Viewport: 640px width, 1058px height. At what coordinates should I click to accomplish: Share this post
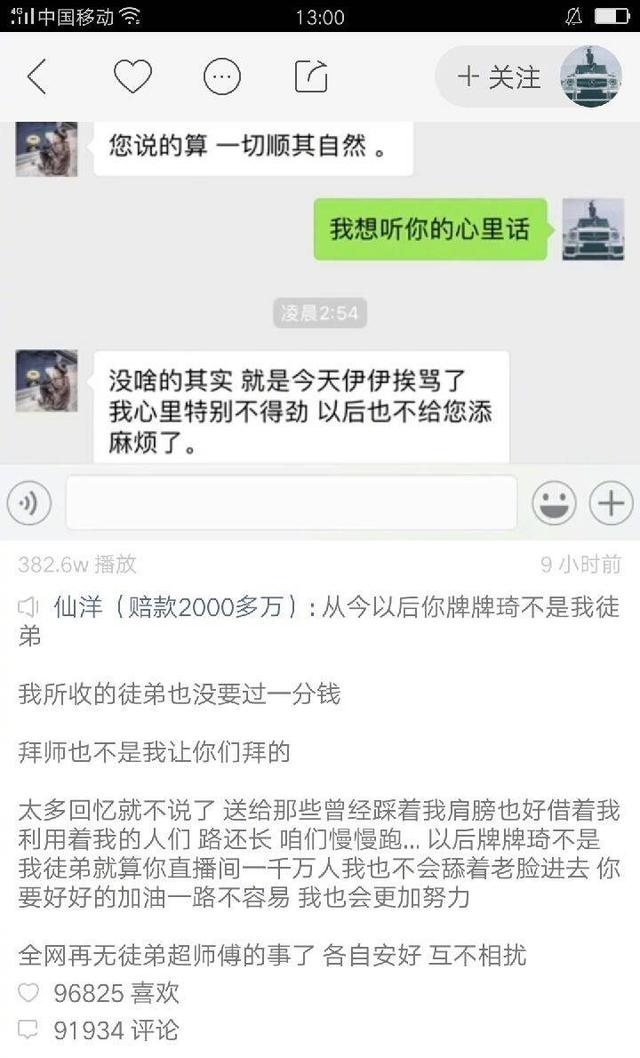311,77
